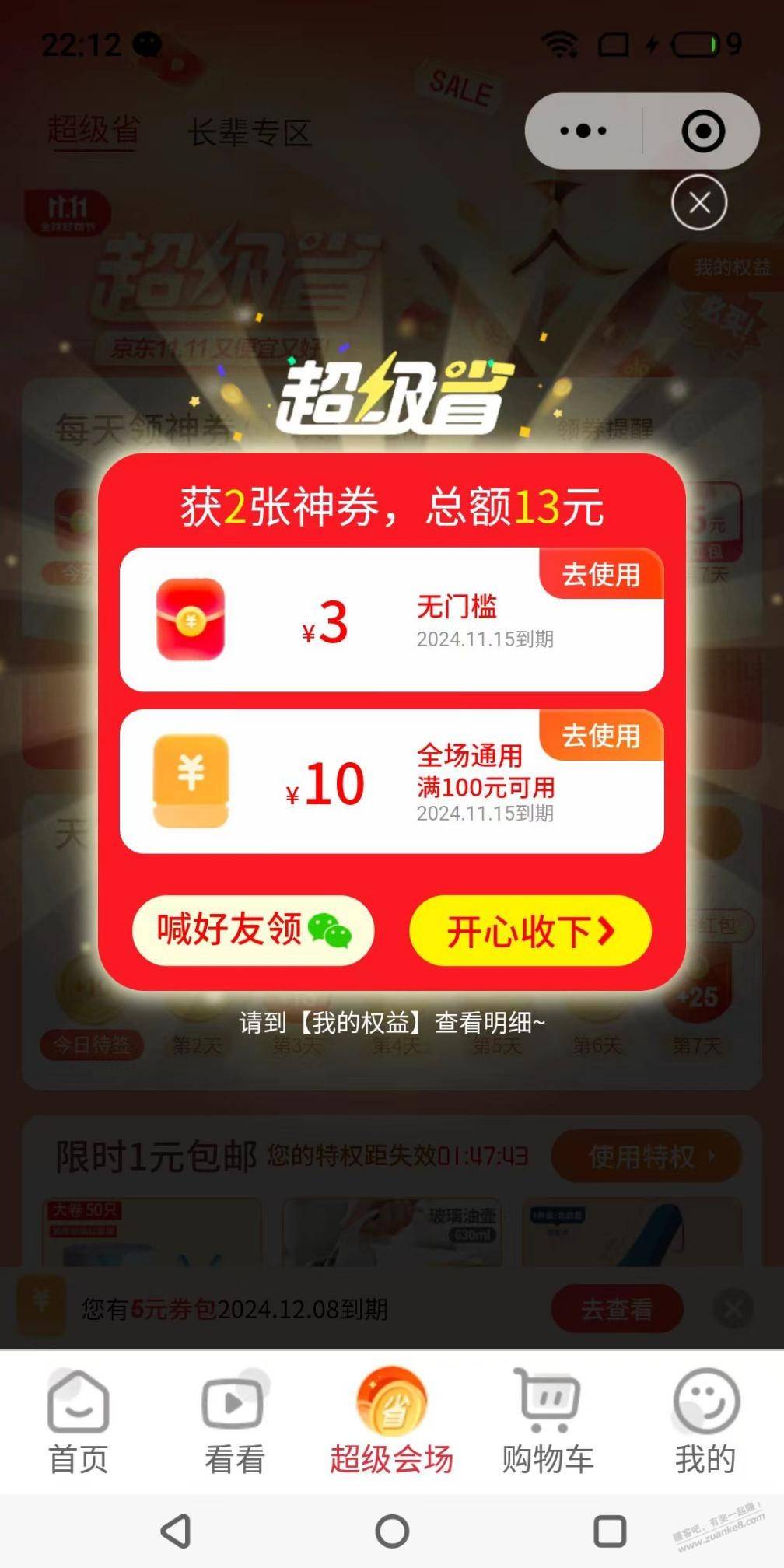Tap the system back button

click(176, 1531)
